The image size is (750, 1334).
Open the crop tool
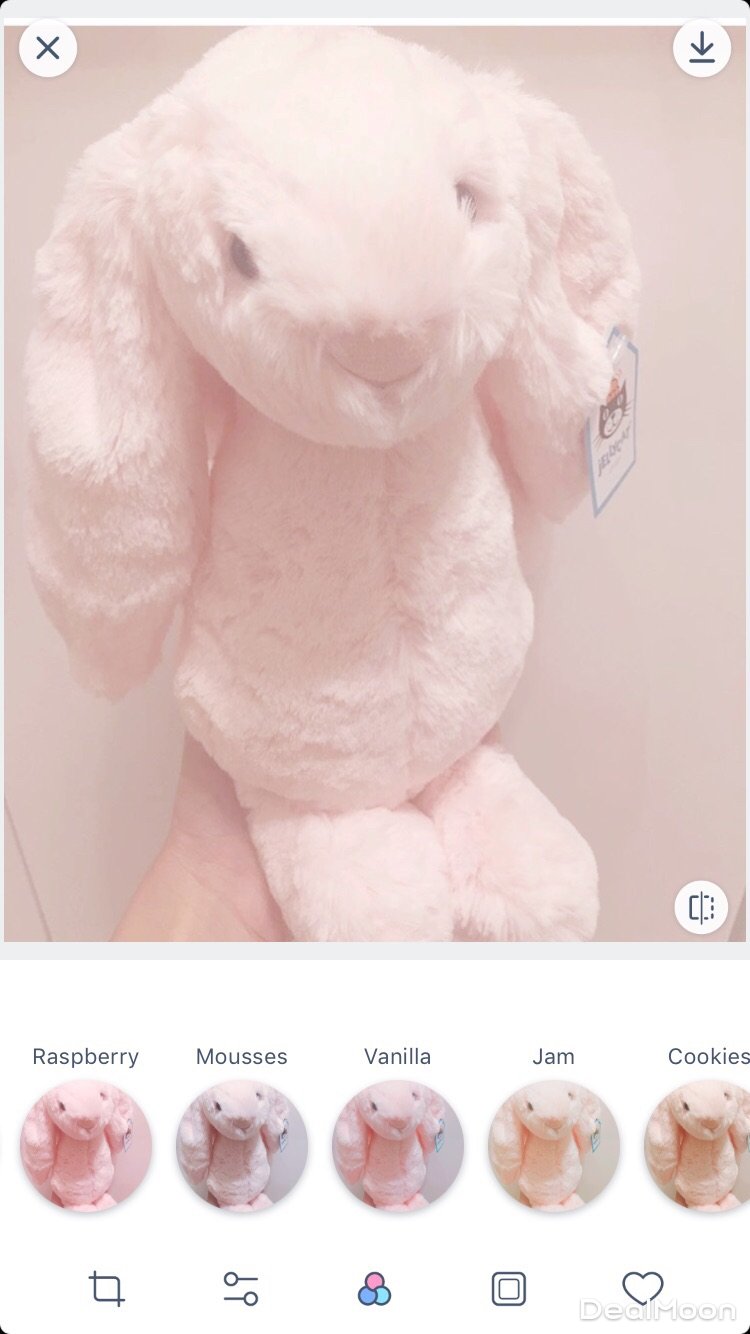107,1288
